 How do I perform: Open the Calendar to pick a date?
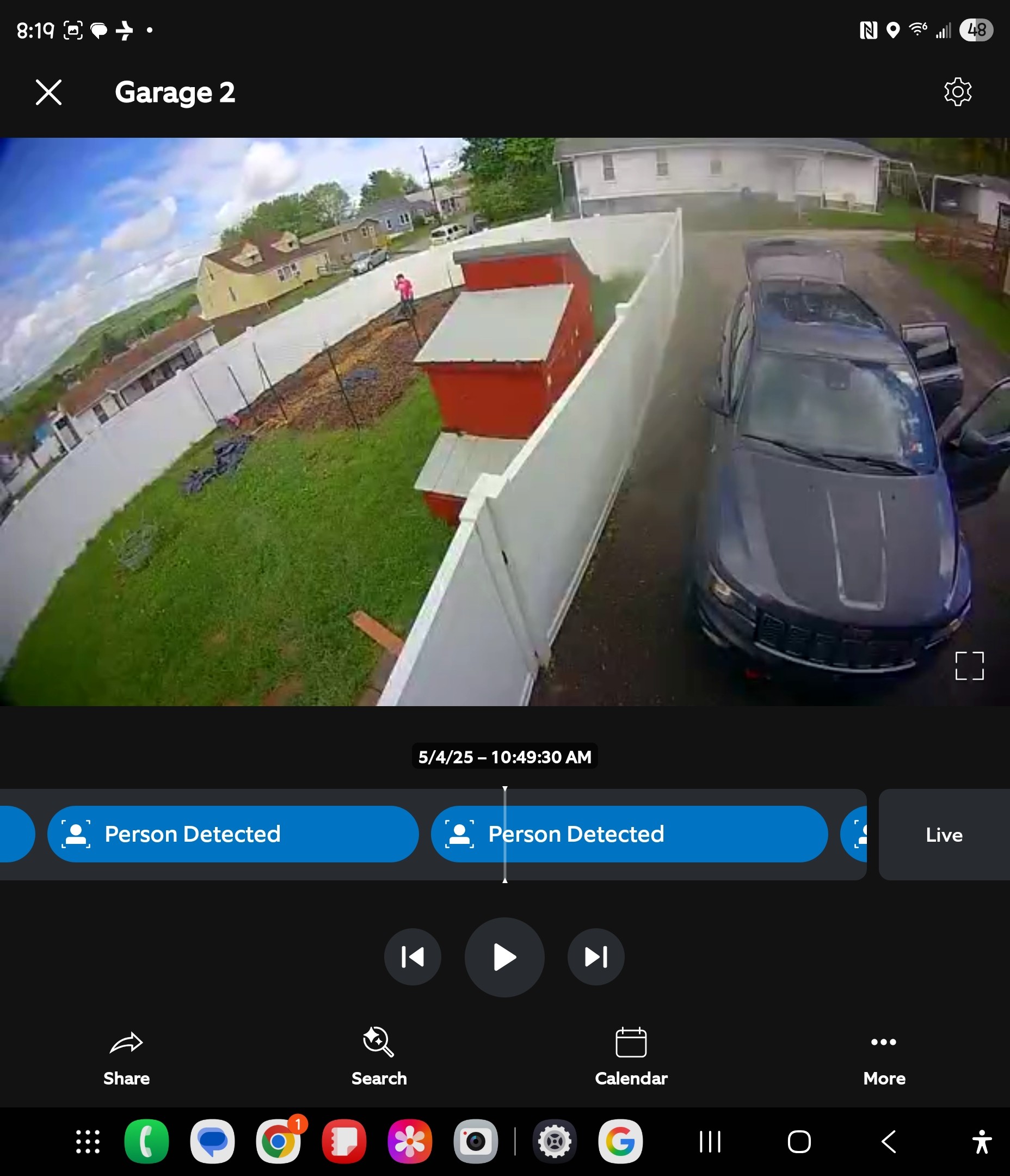pos(631,1056)
